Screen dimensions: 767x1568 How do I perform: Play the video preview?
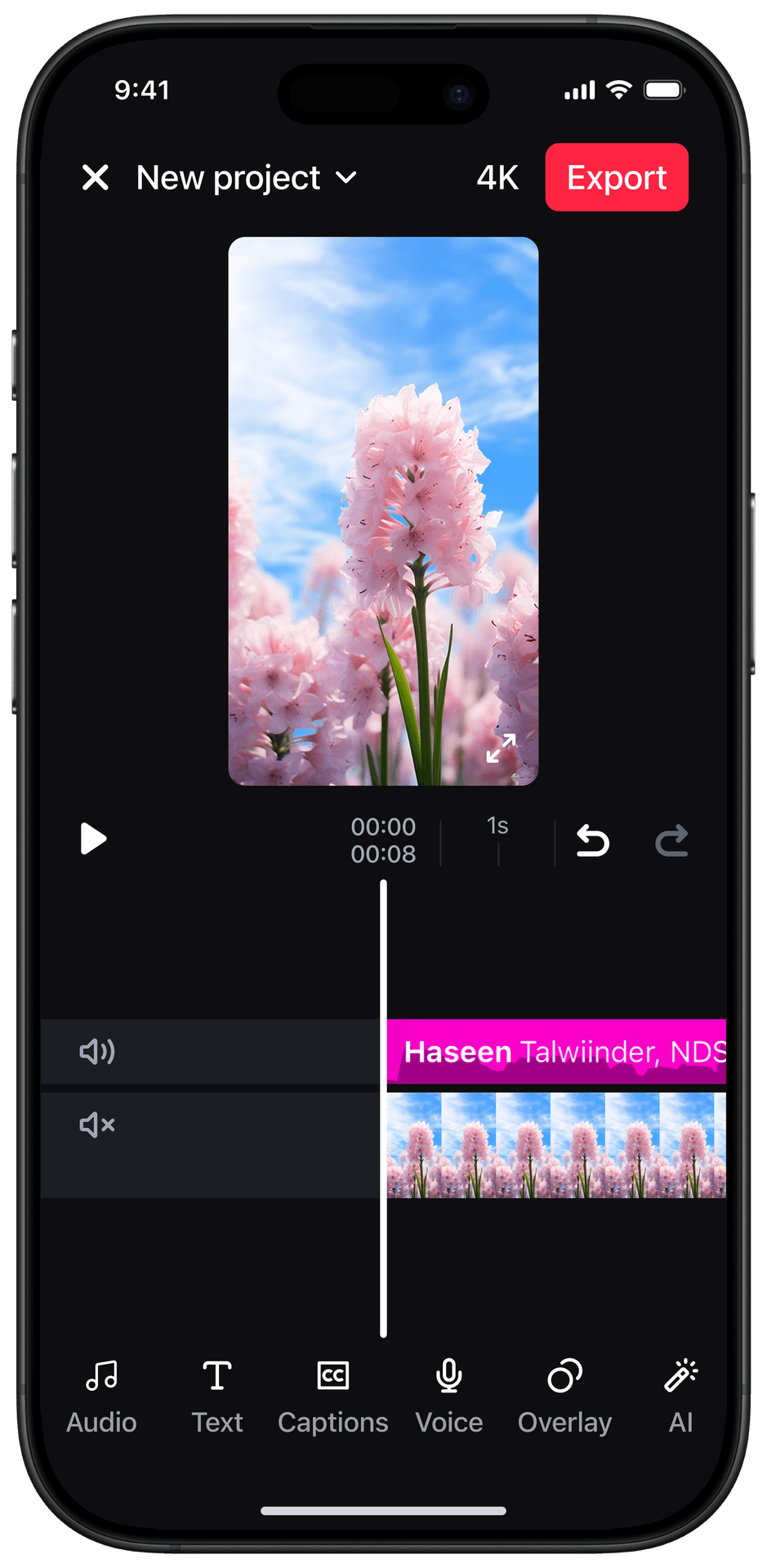tap(93, 840)
